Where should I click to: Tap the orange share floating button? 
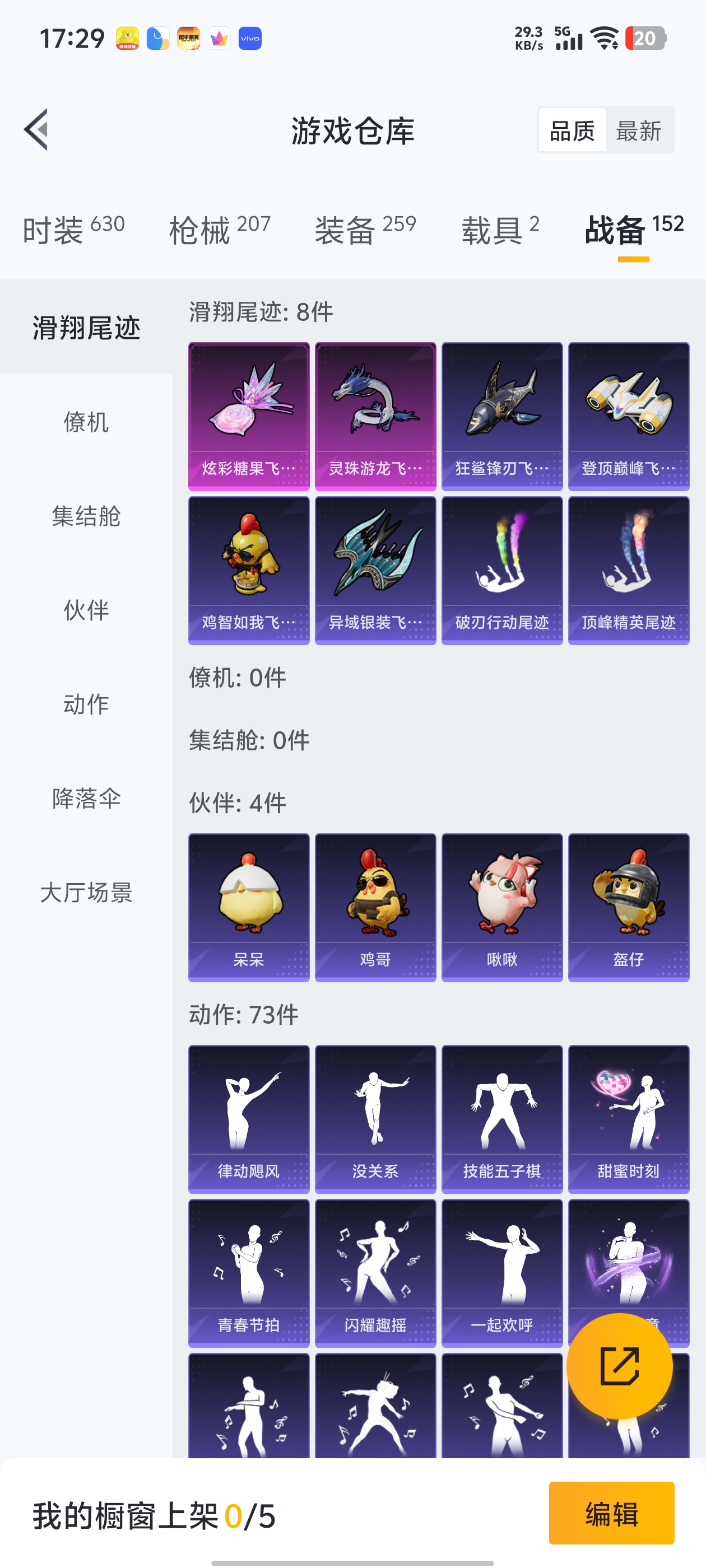619,1365
